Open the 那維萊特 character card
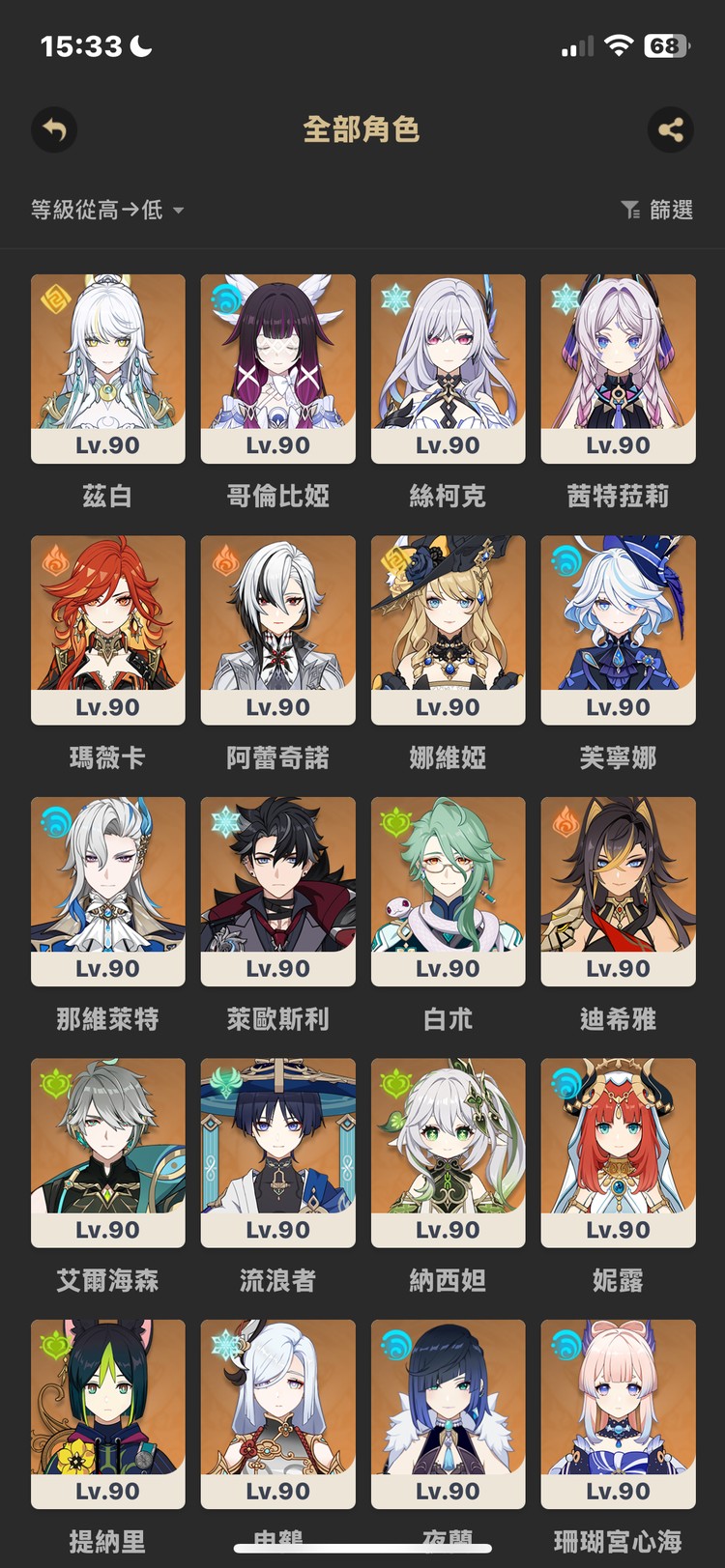The image size is (725, 1568). pyautogui.click(x=107, y=891)
